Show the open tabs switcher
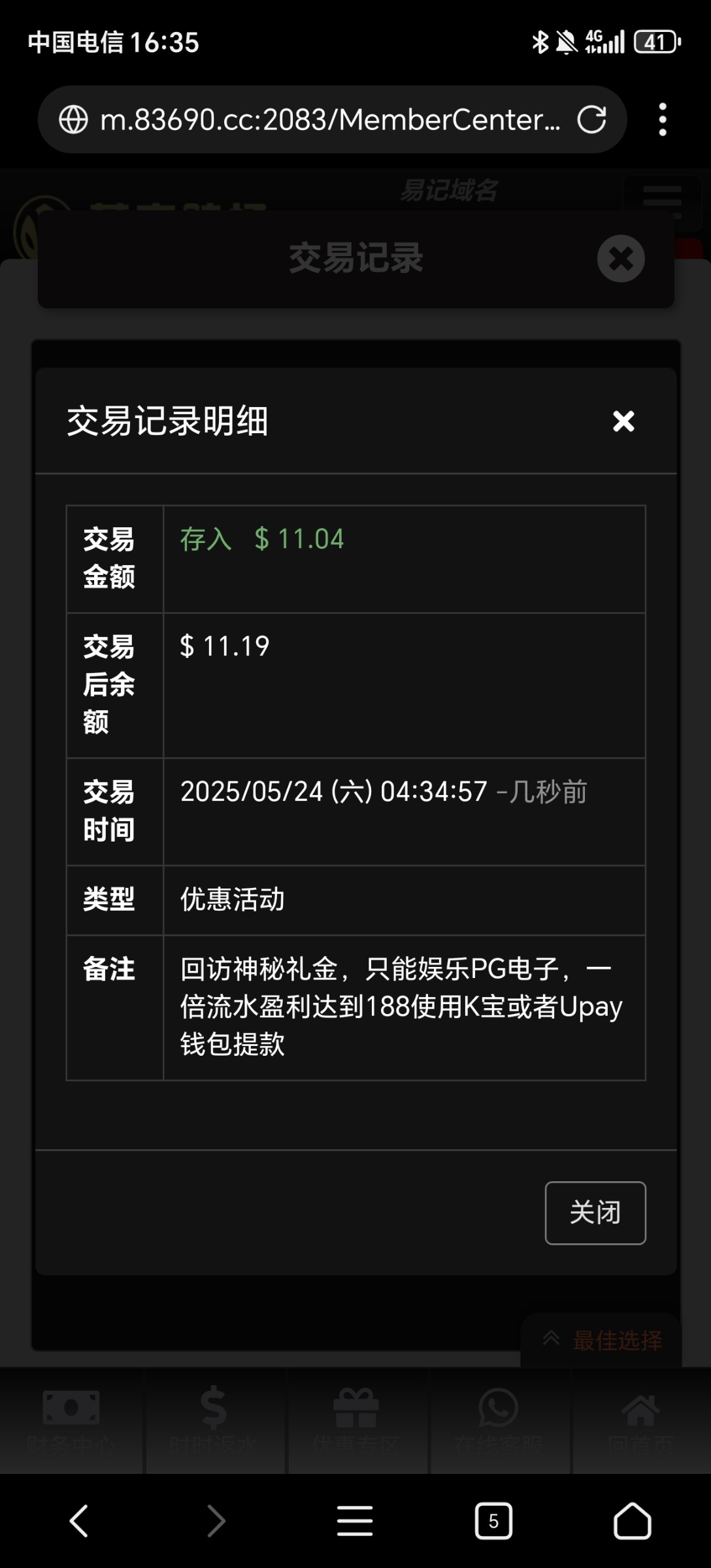This screenshot has height=1568, width=711. click(493, 1521)
